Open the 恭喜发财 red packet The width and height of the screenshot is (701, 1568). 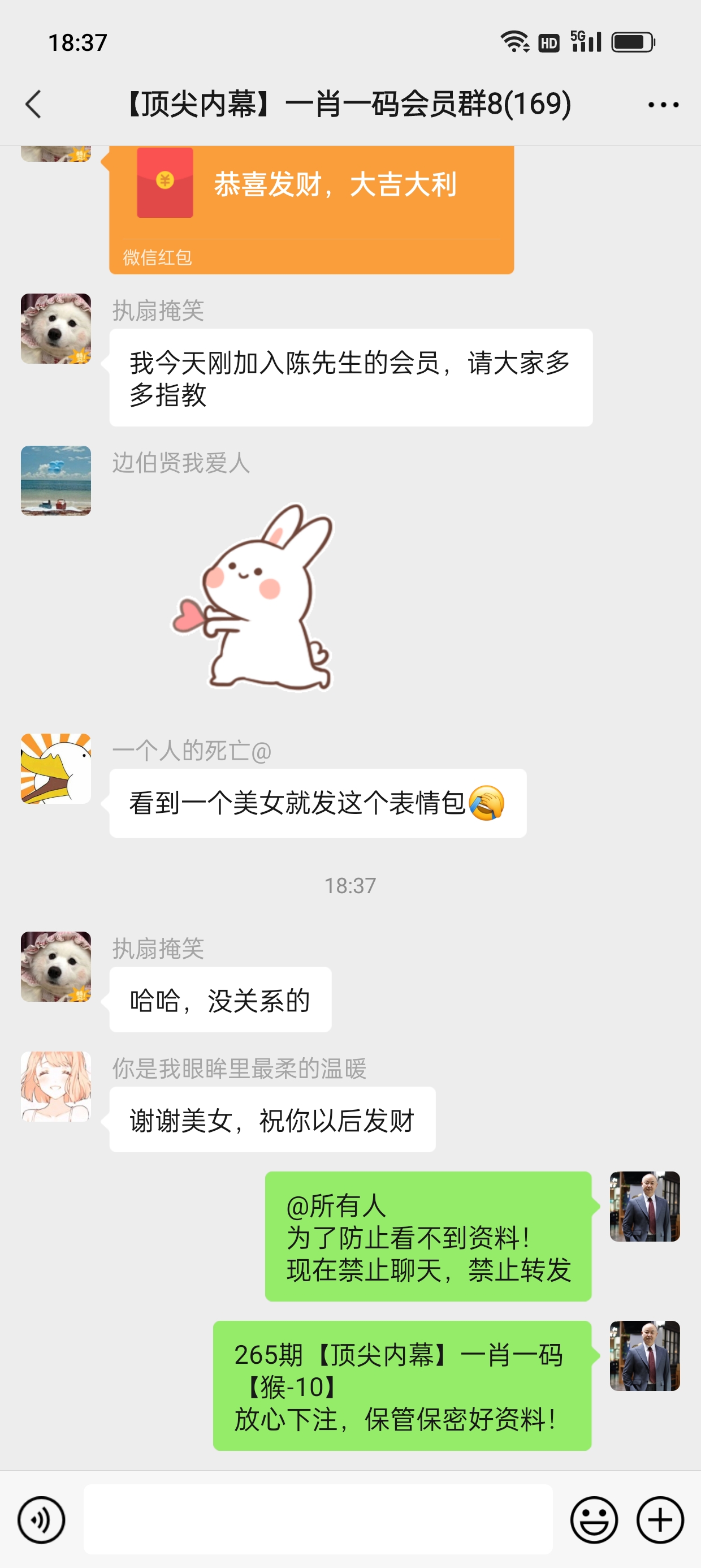pyautogui.click(x=311, y=201)
